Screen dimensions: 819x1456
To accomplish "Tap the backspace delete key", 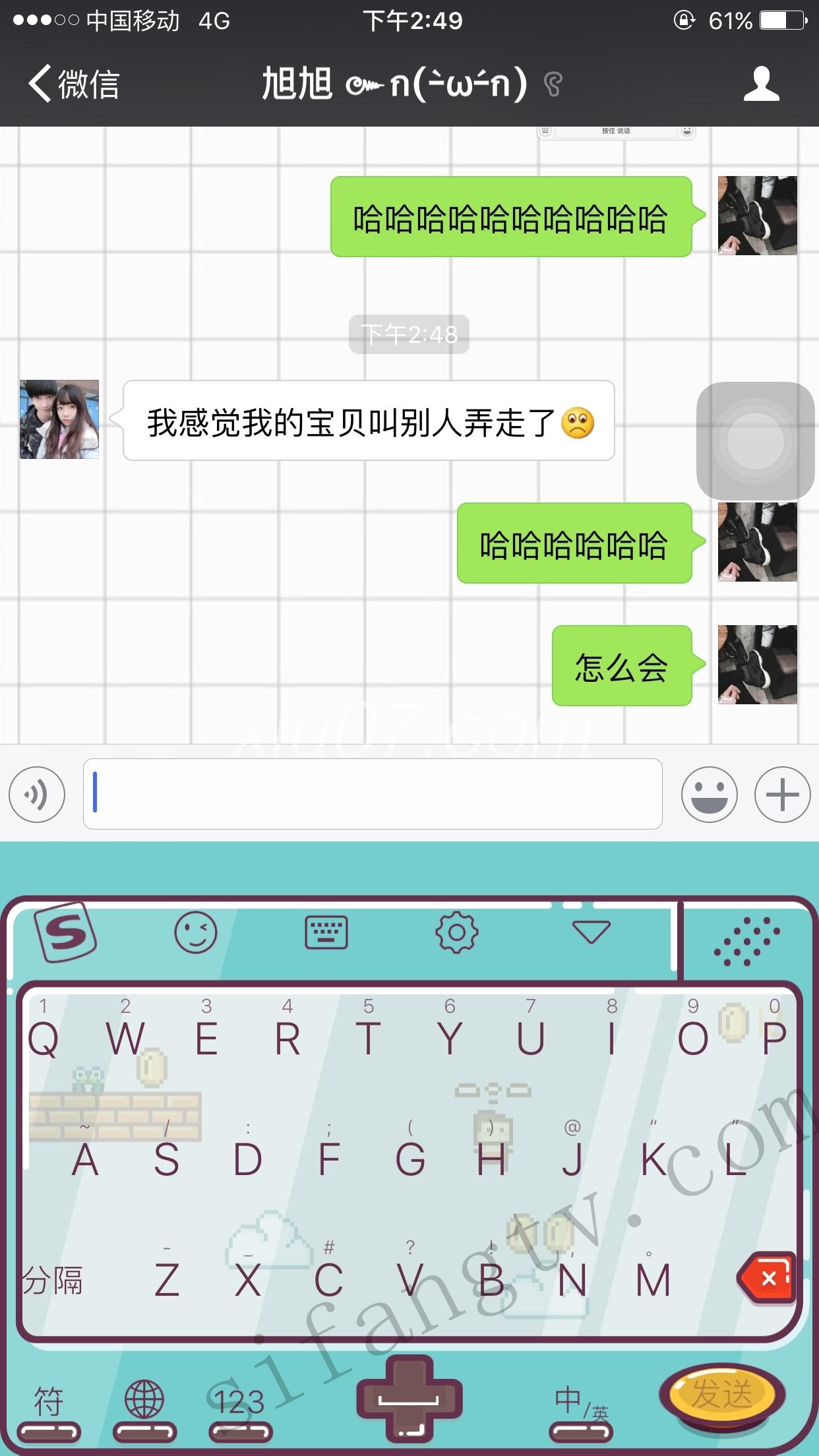I will 767,1279.
